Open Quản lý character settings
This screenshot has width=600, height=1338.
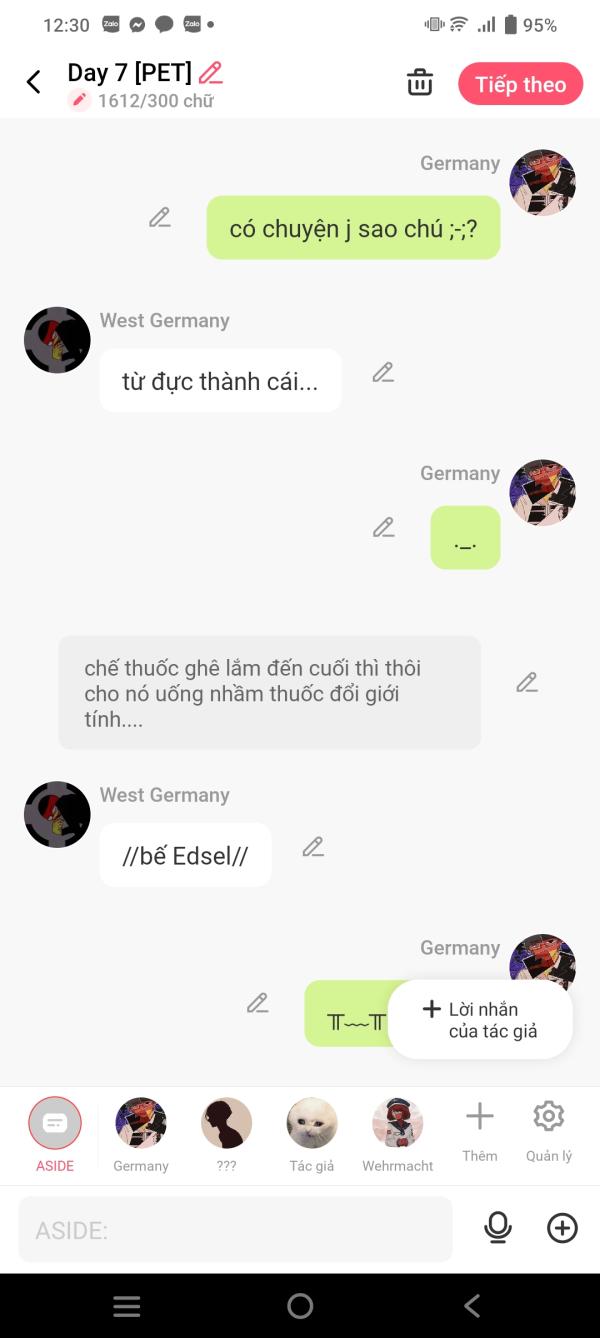[549, 1131]
